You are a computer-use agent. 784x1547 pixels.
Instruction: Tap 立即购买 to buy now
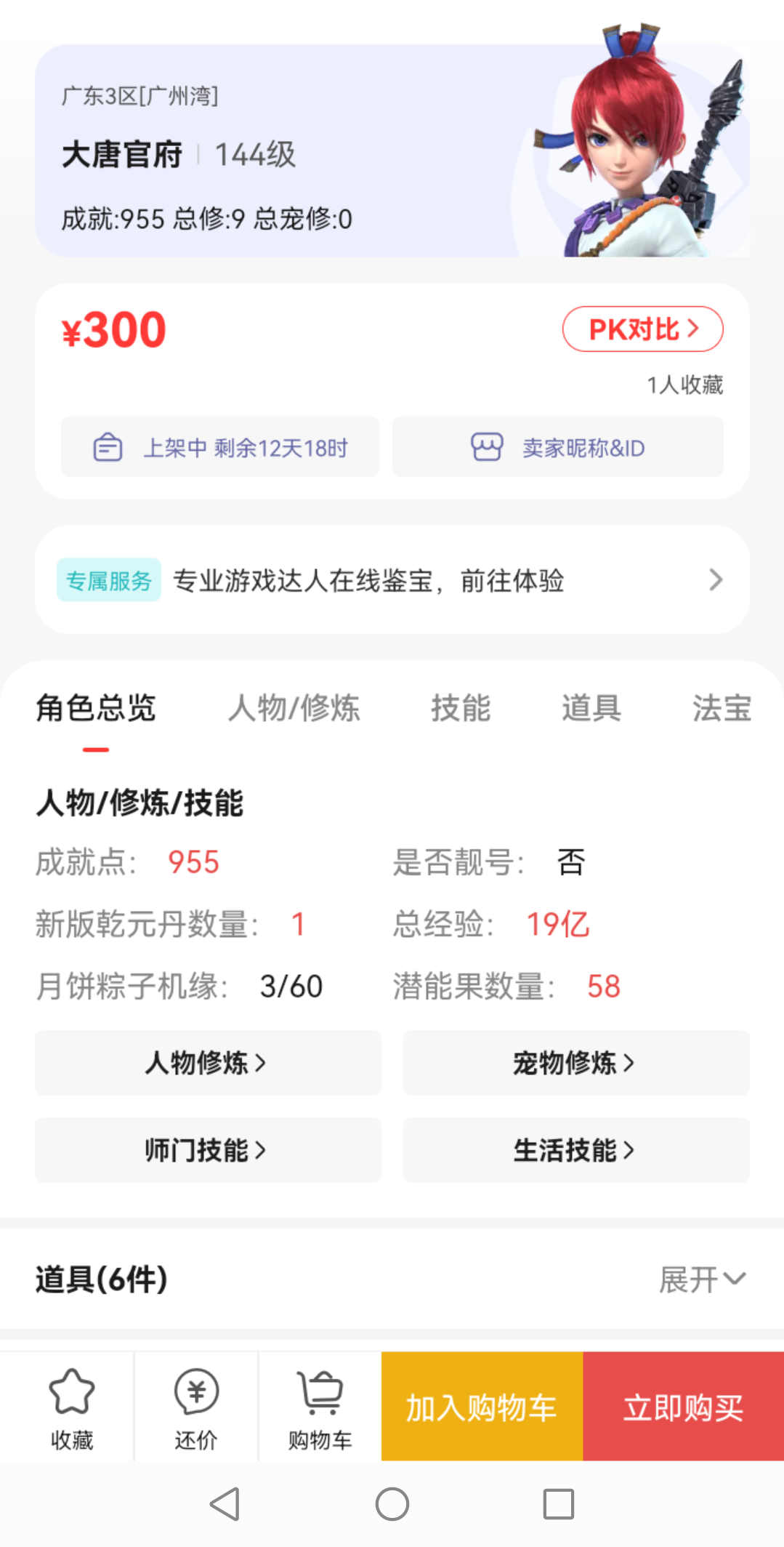(x=684, y=1407)
